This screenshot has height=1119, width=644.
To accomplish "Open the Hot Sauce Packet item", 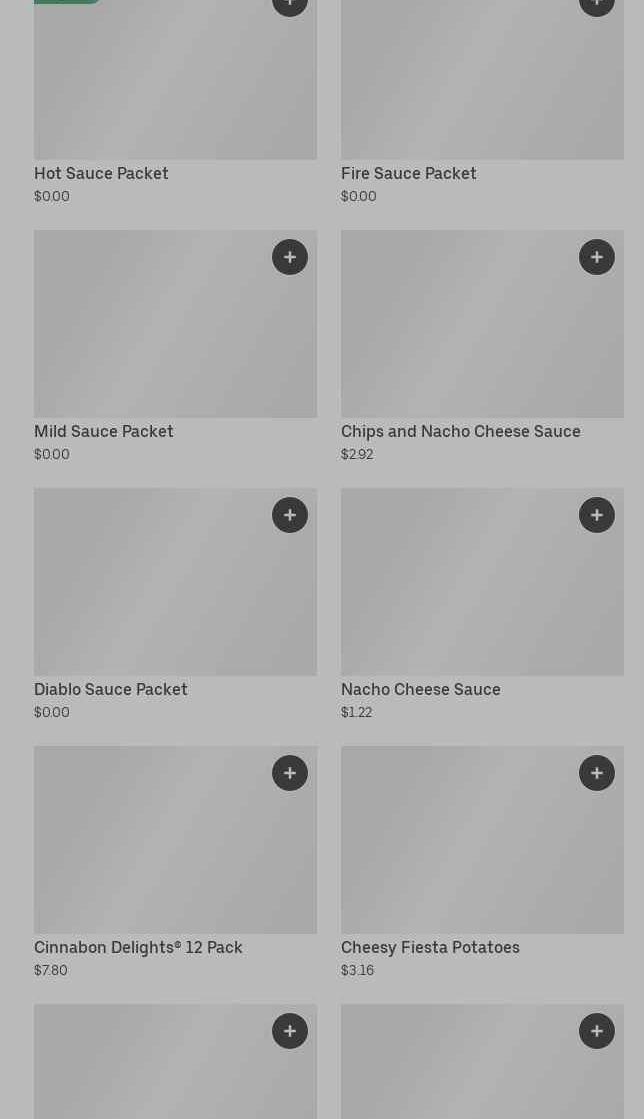I will (x=176, y=102).
